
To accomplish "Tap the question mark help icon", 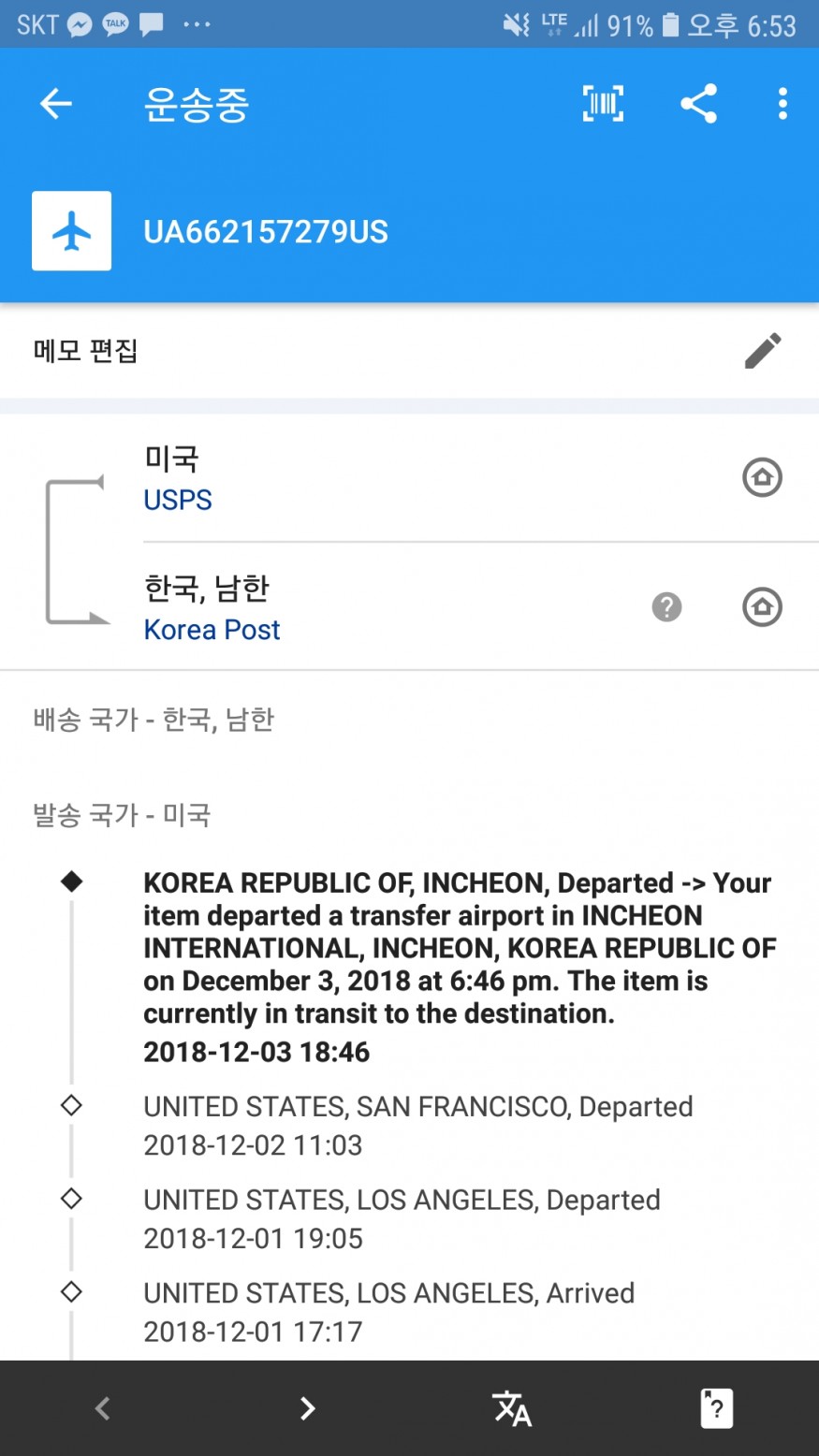I will tap(666, 607).
